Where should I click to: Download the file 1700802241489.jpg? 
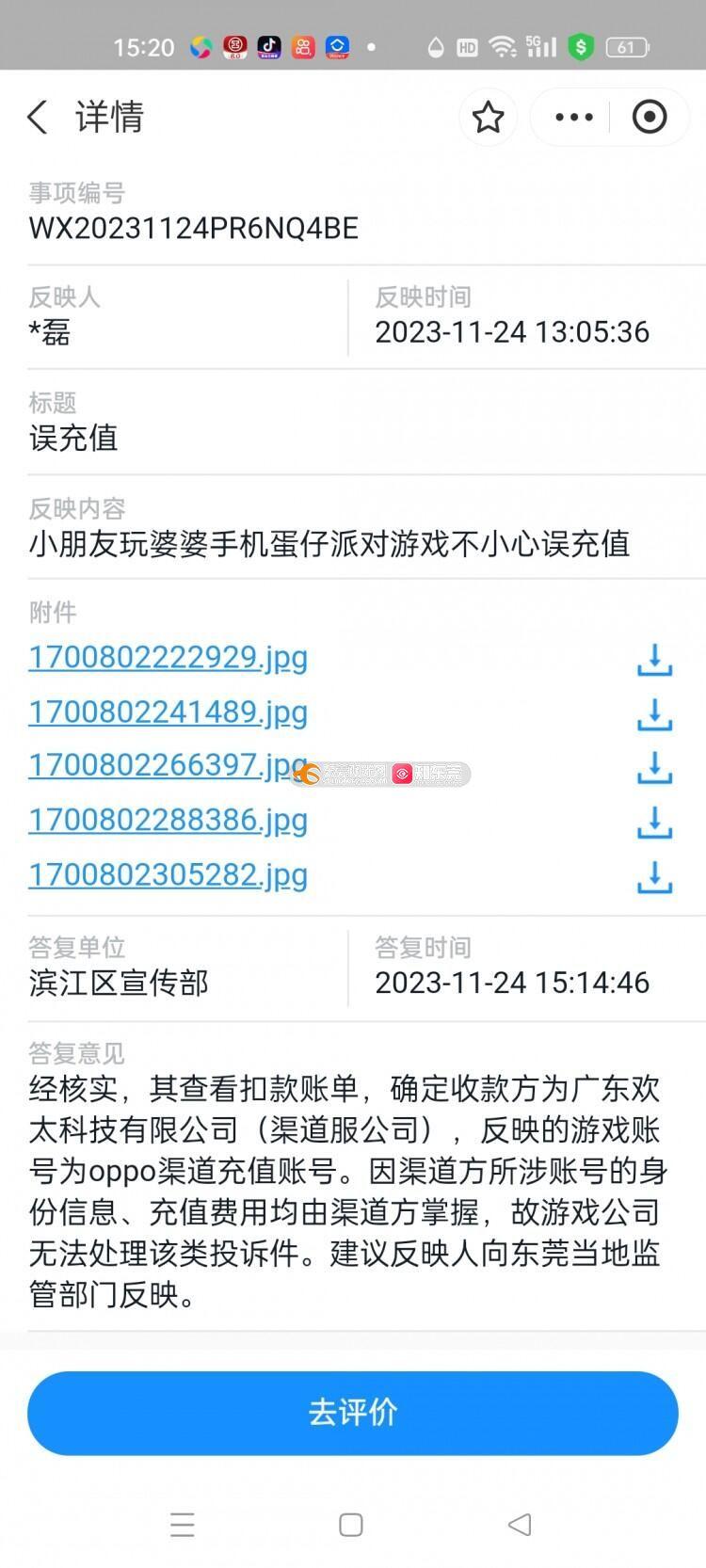click(654, 714)
